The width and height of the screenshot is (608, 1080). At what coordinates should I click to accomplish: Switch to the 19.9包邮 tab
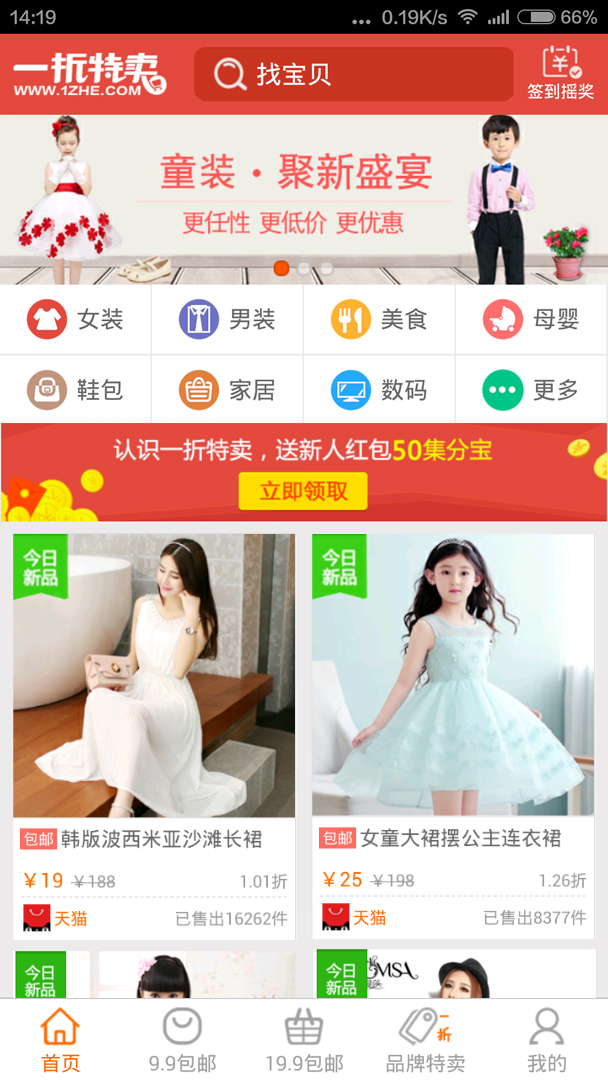pos(304,1040)
